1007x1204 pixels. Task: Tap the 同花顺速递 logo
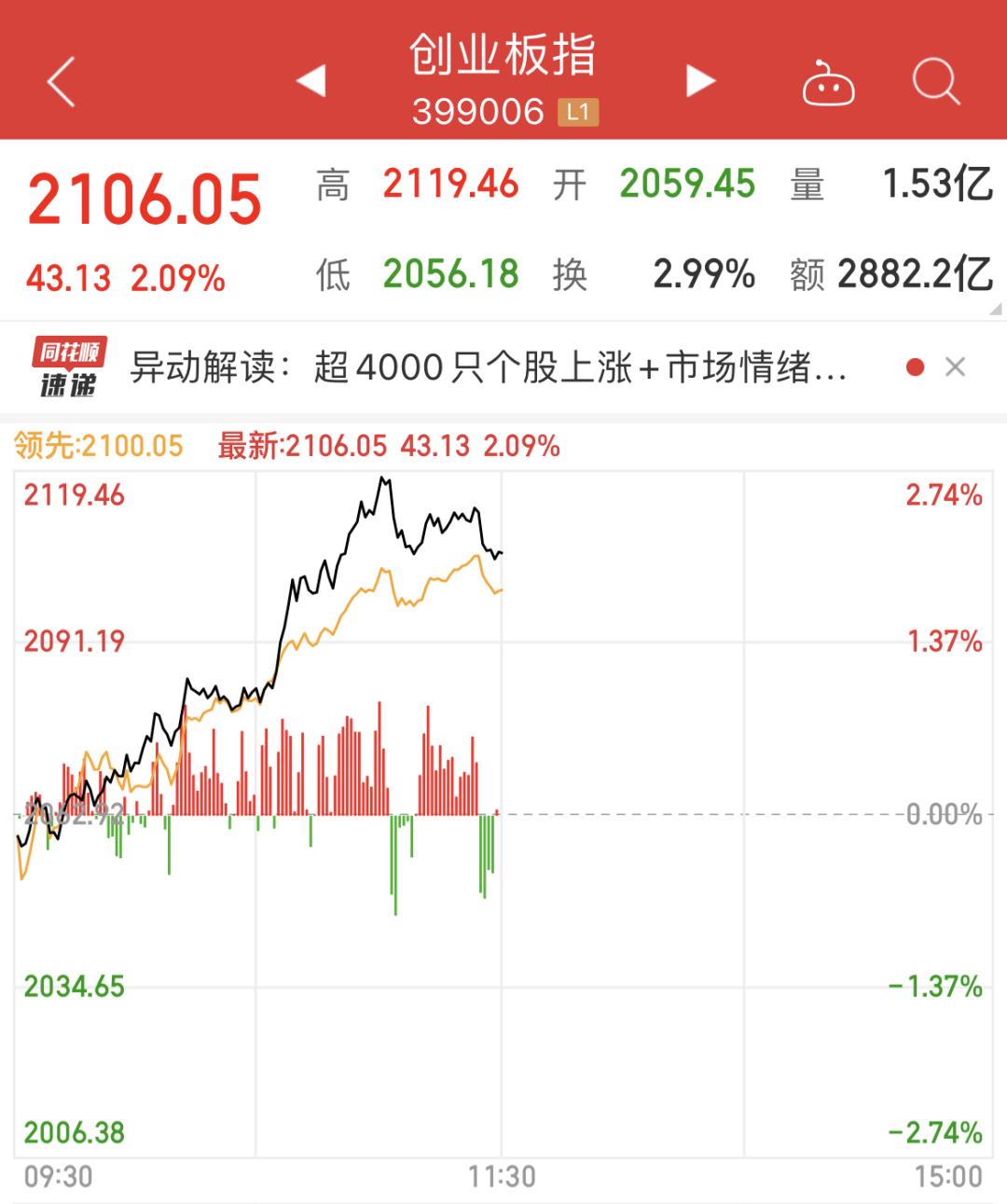[x=70, y=366]
